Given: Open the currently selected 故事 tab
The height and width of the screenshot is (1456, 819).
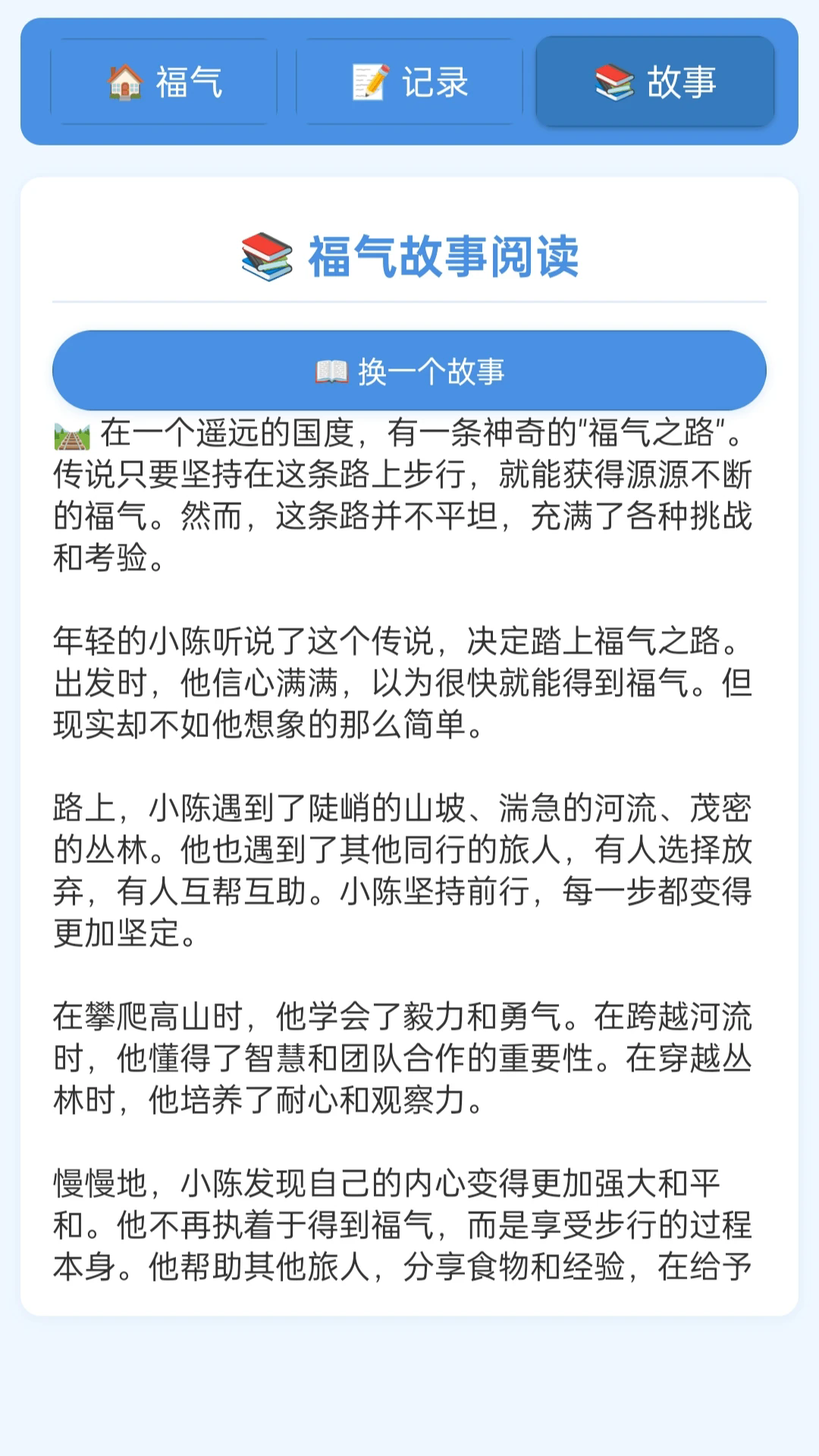Looking at the screenshot, I should click(654, 84).
